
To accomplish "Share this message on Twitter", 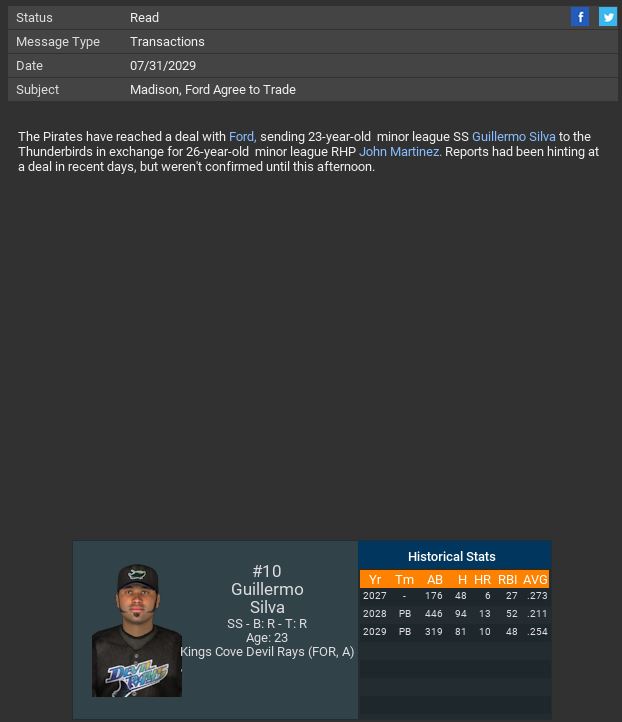I will (x=608, y=17).
